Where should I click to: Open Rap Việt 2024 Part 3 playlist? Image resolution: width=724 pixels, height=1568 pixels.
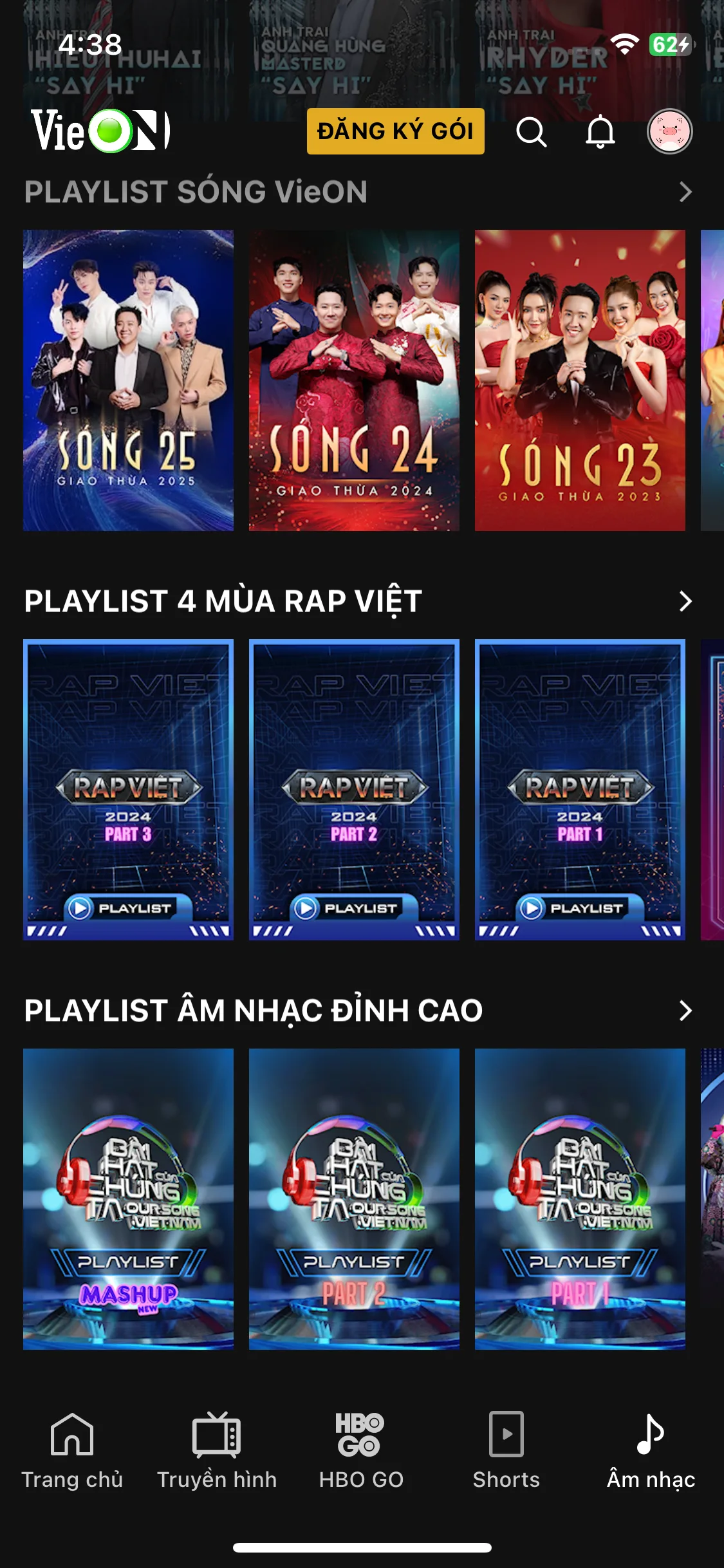128,789
